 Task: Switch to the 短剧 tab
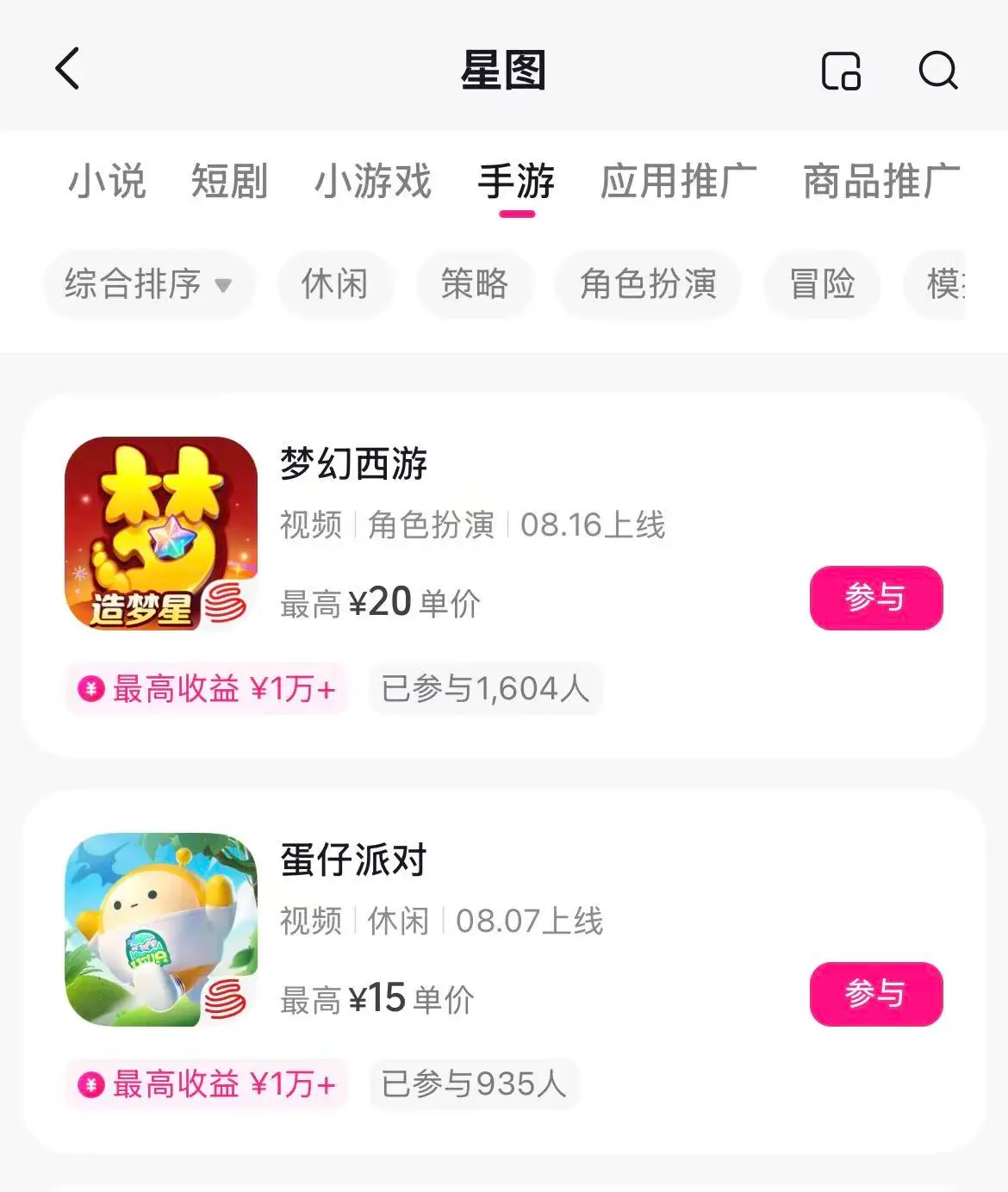(x=229, y=182)
